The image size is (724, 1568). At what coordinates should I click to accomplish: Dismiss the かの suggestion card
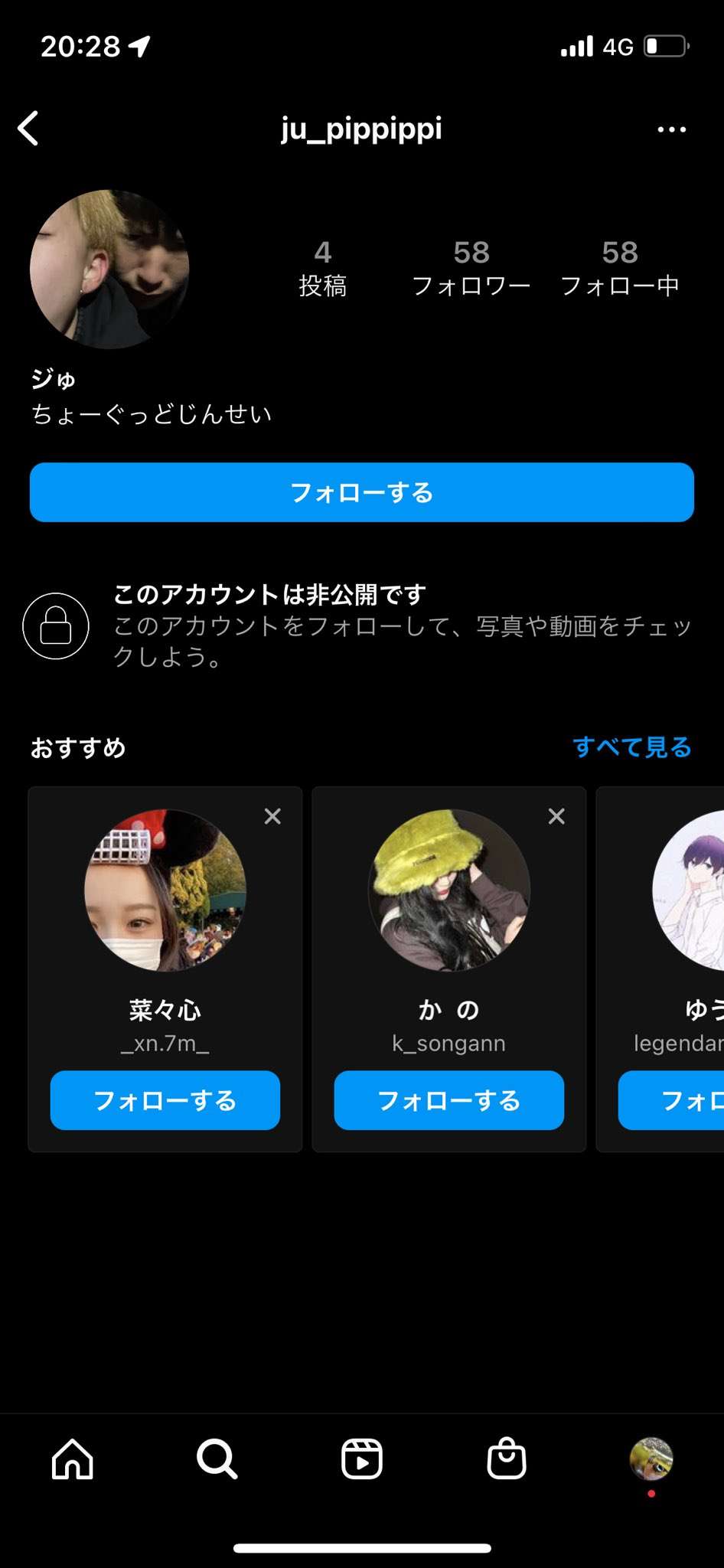click(x=556, y=816)
